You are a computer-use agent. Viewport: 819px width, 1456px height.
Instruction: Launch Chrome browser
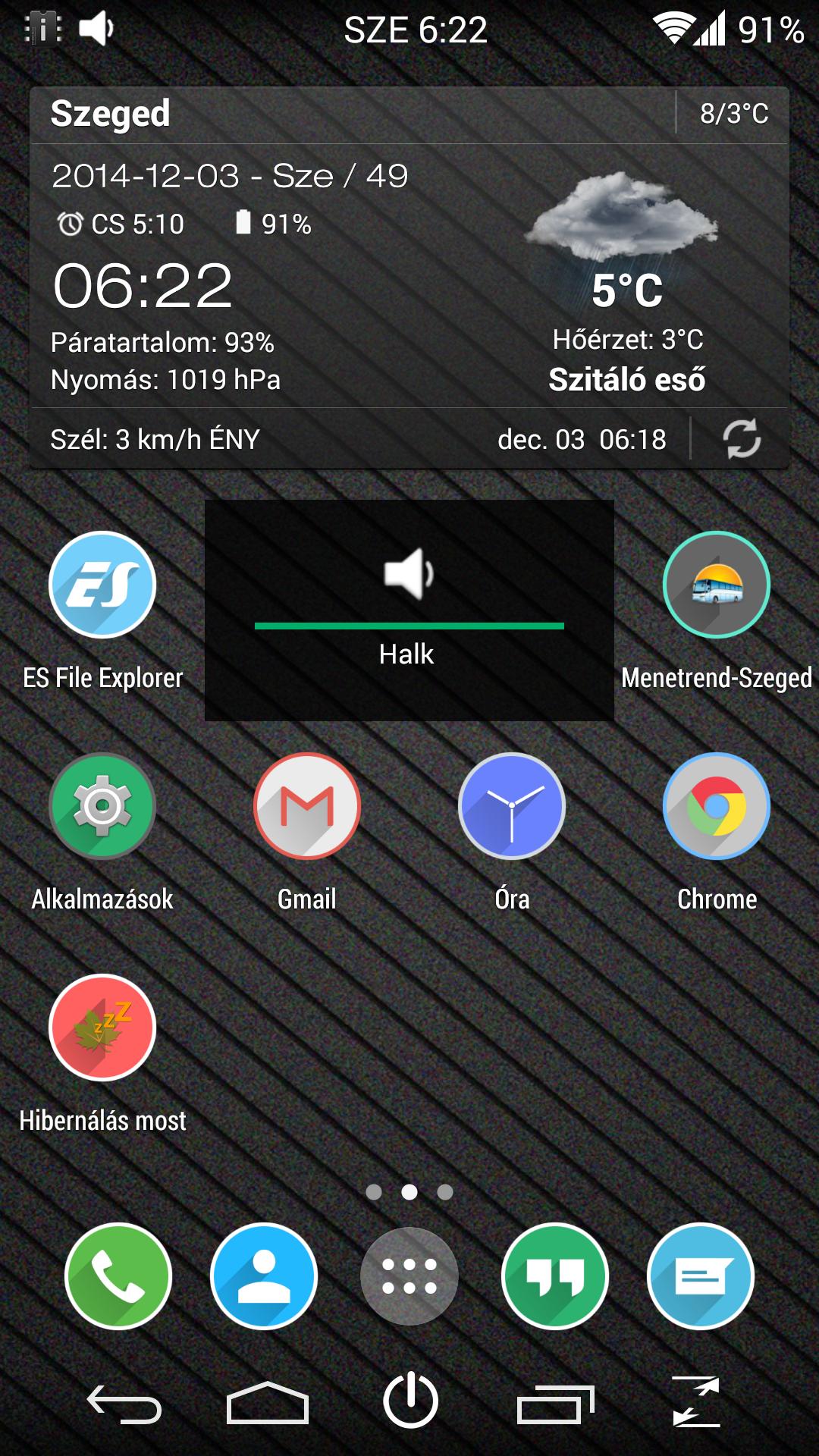pyautogui.click(x=717, y=806)
